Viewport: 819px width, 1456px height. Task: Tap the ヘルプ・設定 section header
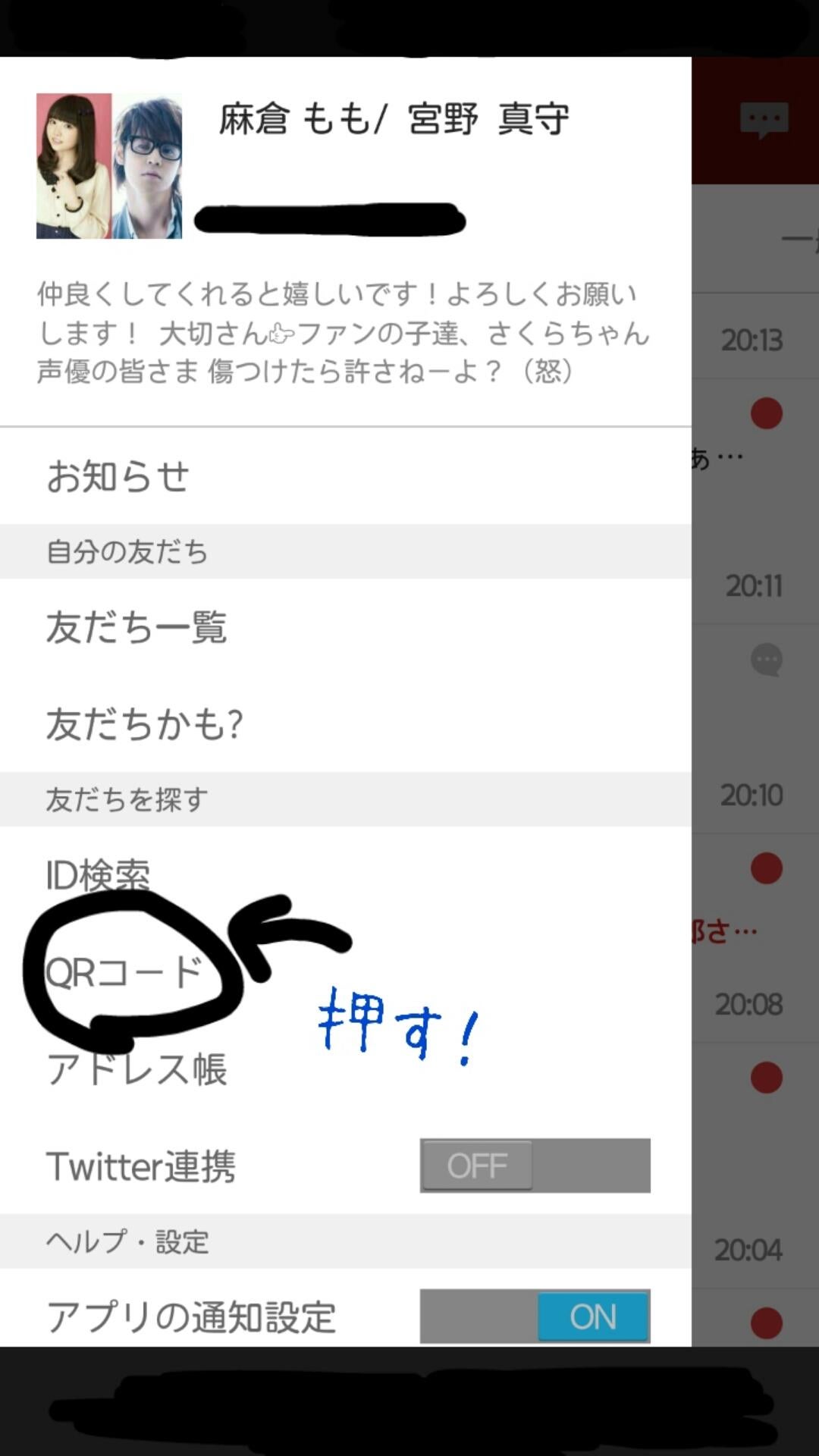pyautogui.click(x=129, y=1241)
